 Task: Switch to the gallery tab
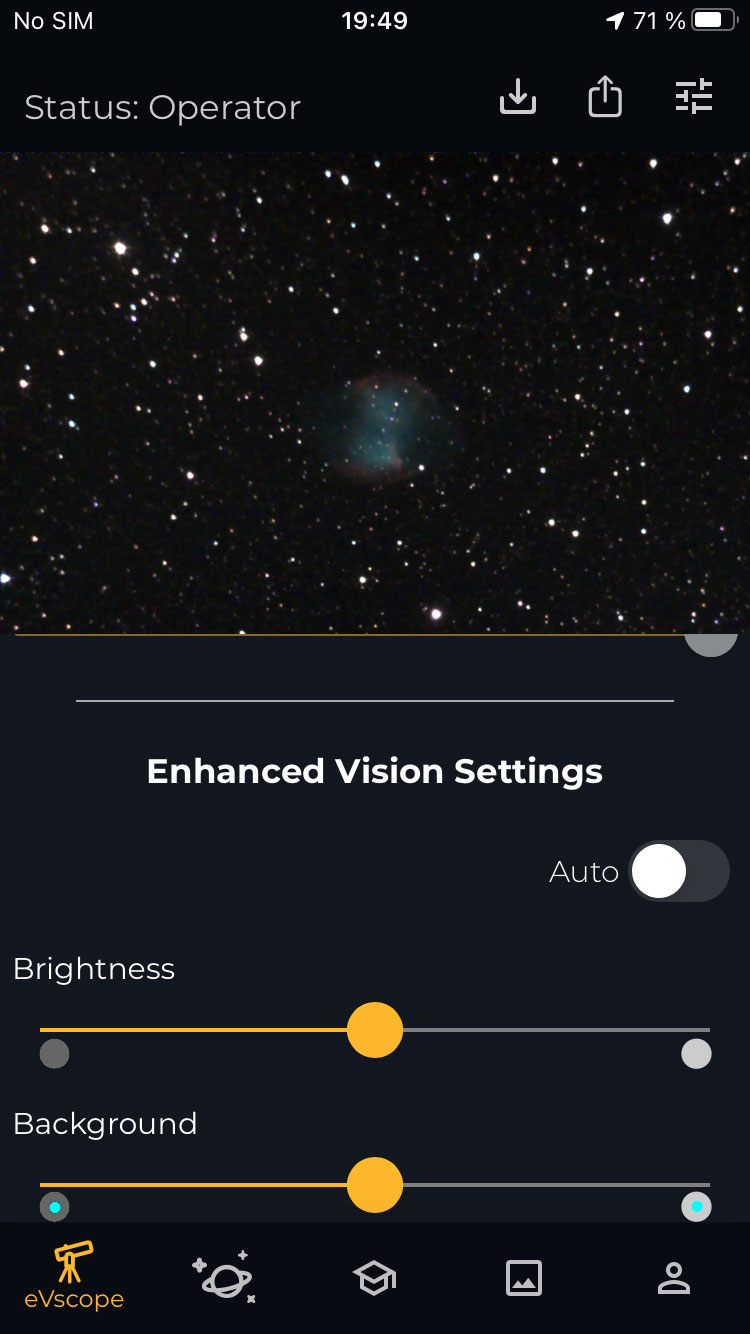(524, 1278)
